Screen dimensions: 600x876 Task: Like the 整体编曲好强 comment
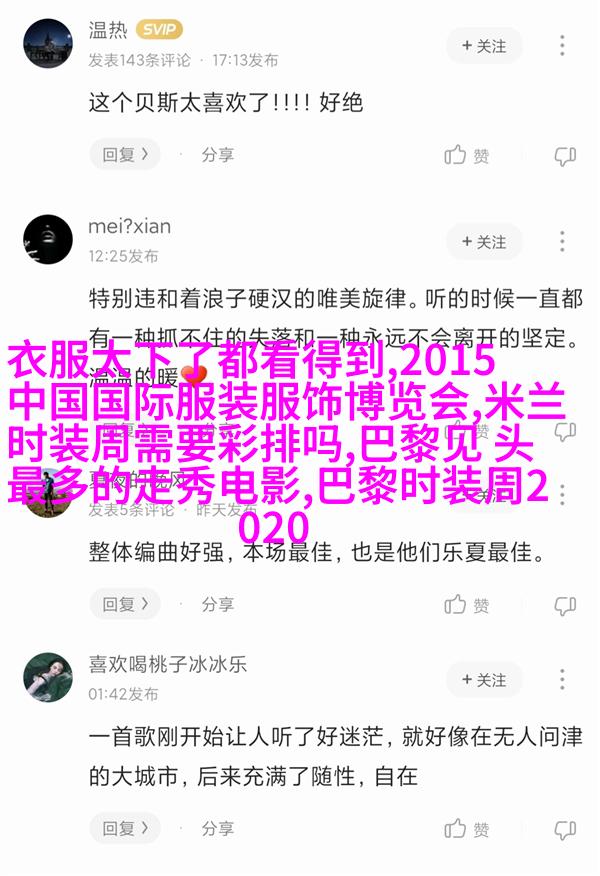click(x=467, y=605)
